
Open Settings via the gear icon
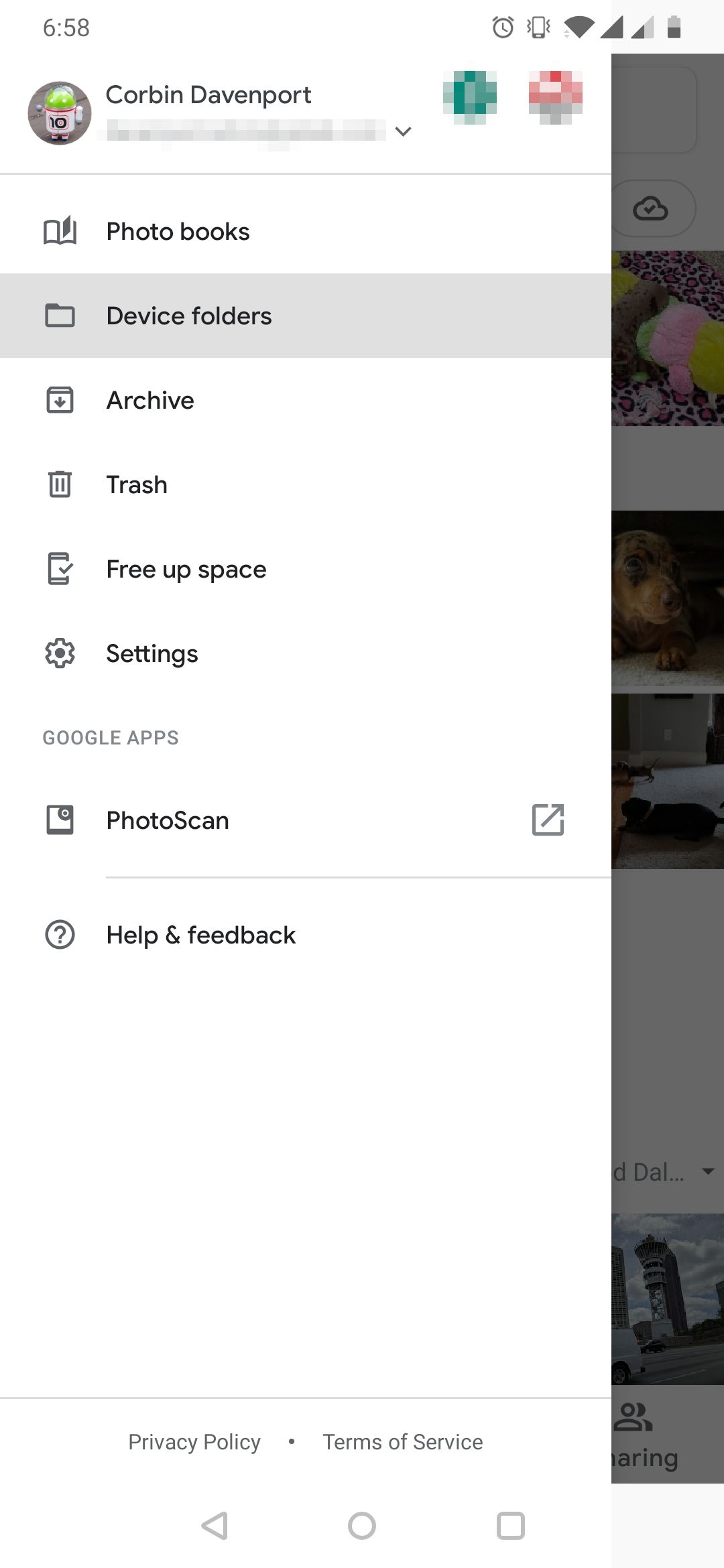click(x=59, y=653)
